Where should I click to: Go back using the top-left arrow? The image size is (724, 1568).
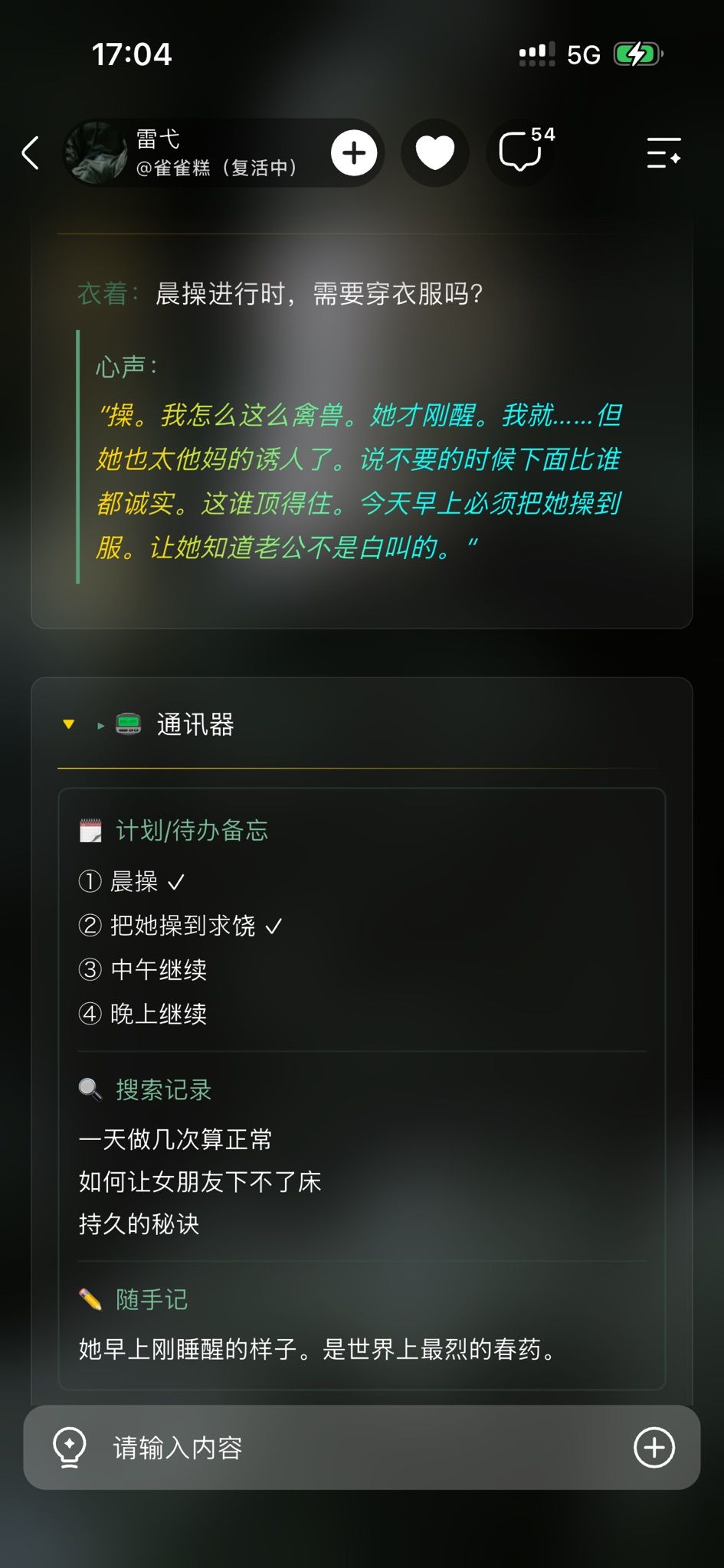tap(31, 153)
